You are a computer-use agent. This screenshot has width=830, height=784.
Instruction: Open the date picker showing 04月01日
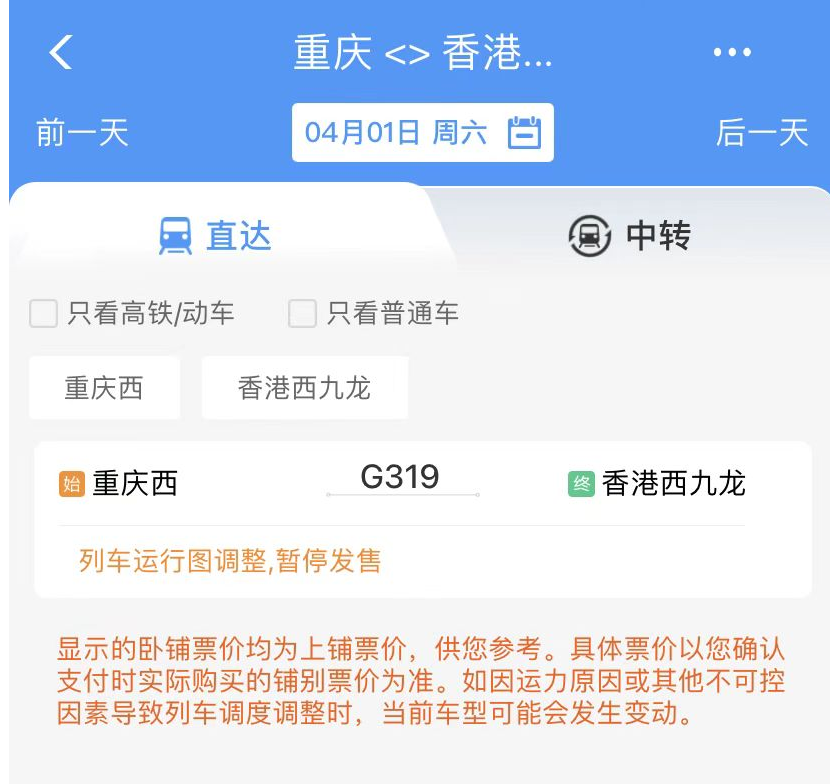click(x=422, y=133)
